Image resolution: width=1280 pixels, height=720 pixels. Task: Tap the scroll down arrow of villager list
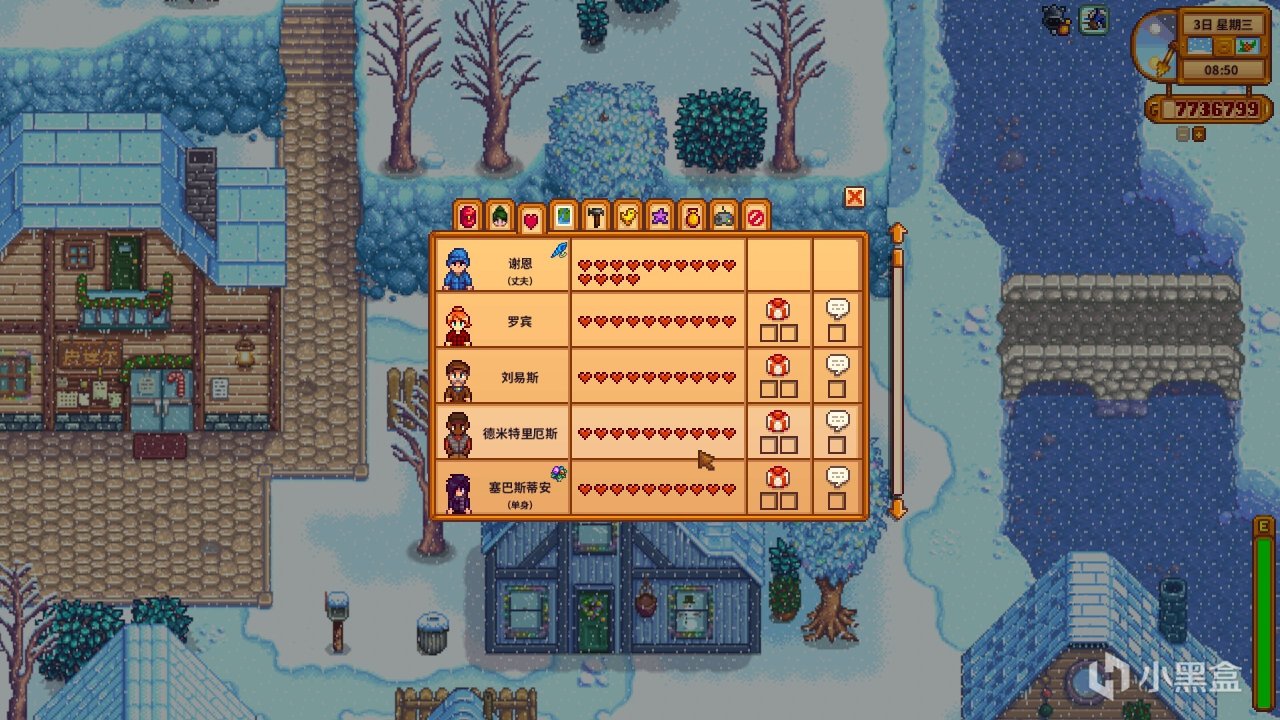coord(898,510)
